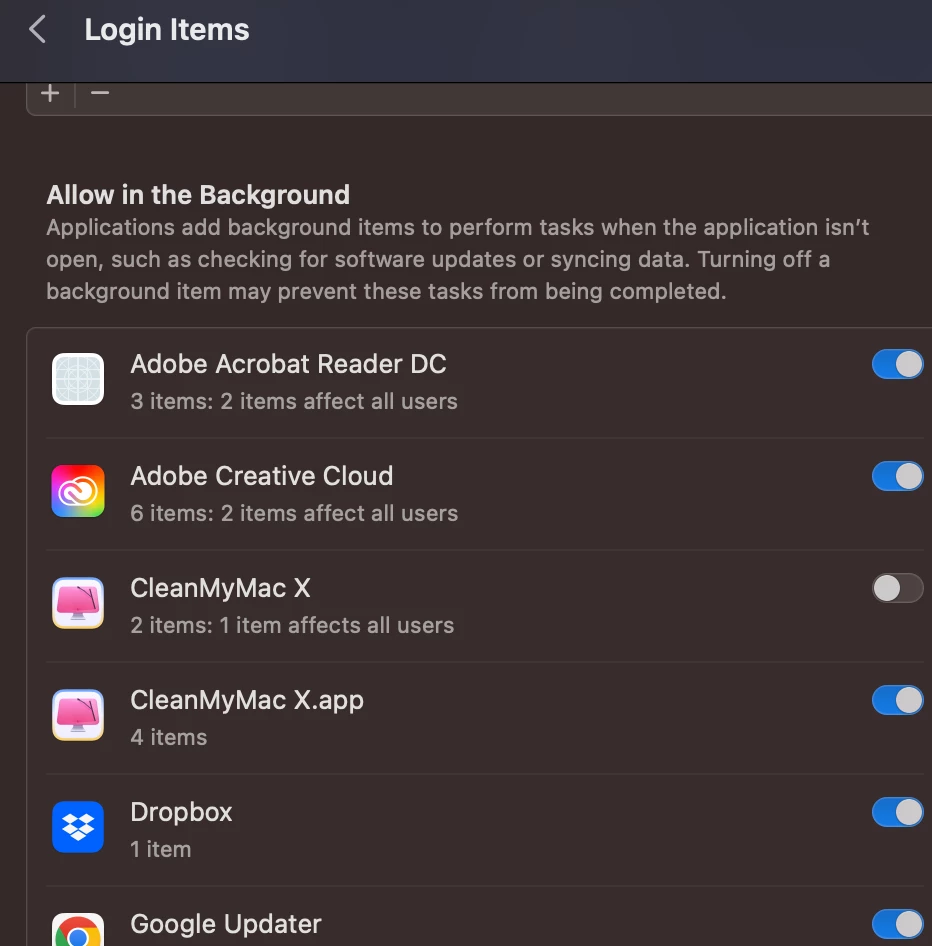Viewport: 932px width, 946px height.
Task: Go back from Login Items
Action: pos(38,30)
